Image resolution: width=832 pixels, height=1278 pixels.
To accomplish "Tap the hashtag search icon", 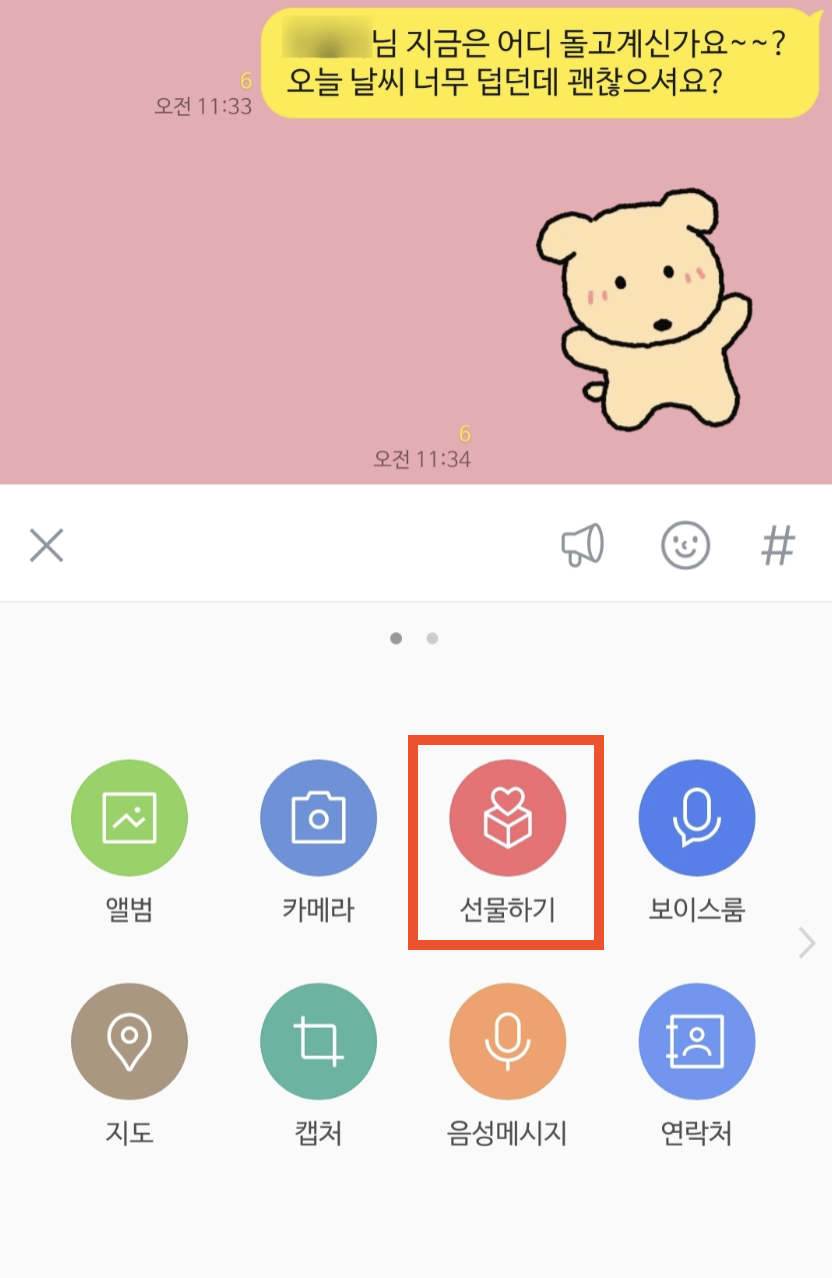I will pos(778,546).
